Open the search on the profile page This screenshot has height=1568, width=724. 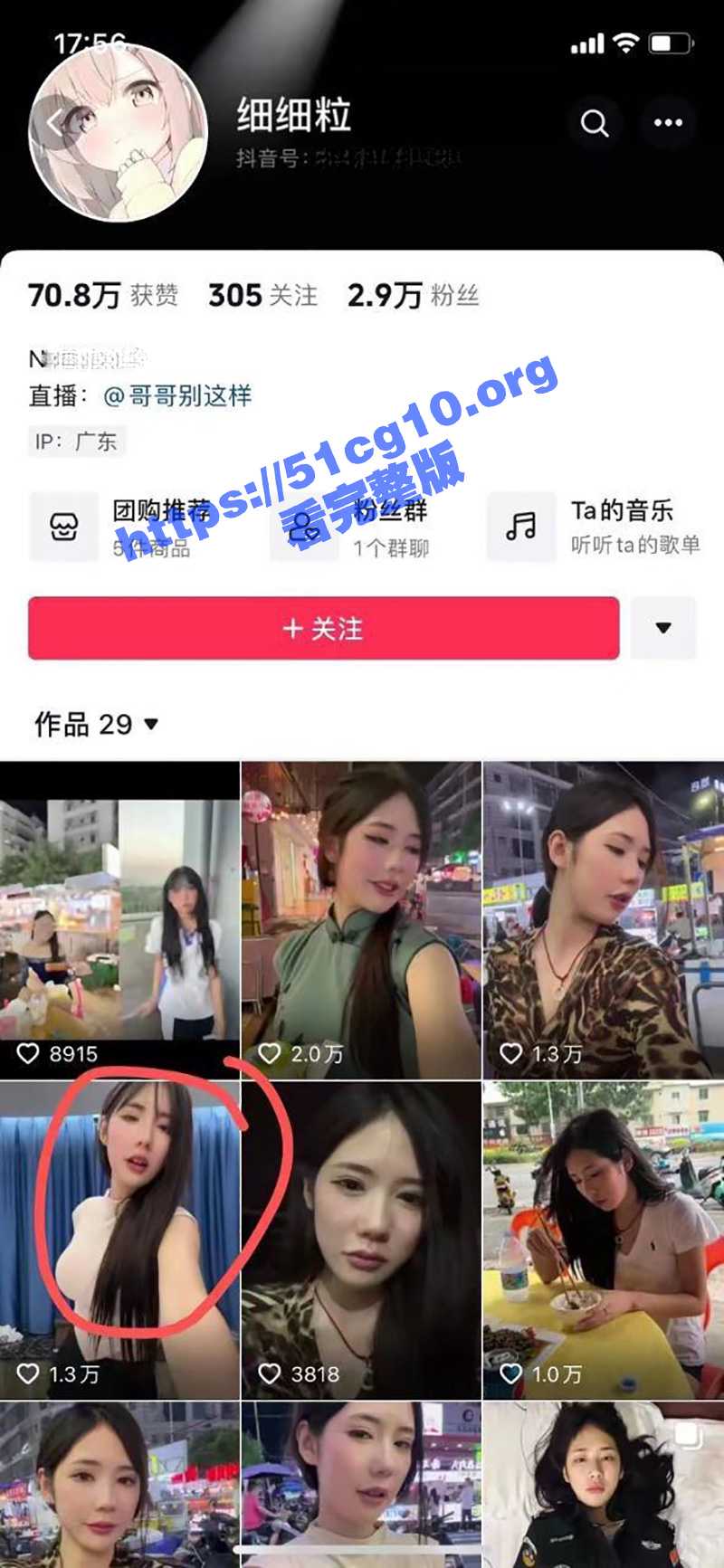tap(595, 123)
